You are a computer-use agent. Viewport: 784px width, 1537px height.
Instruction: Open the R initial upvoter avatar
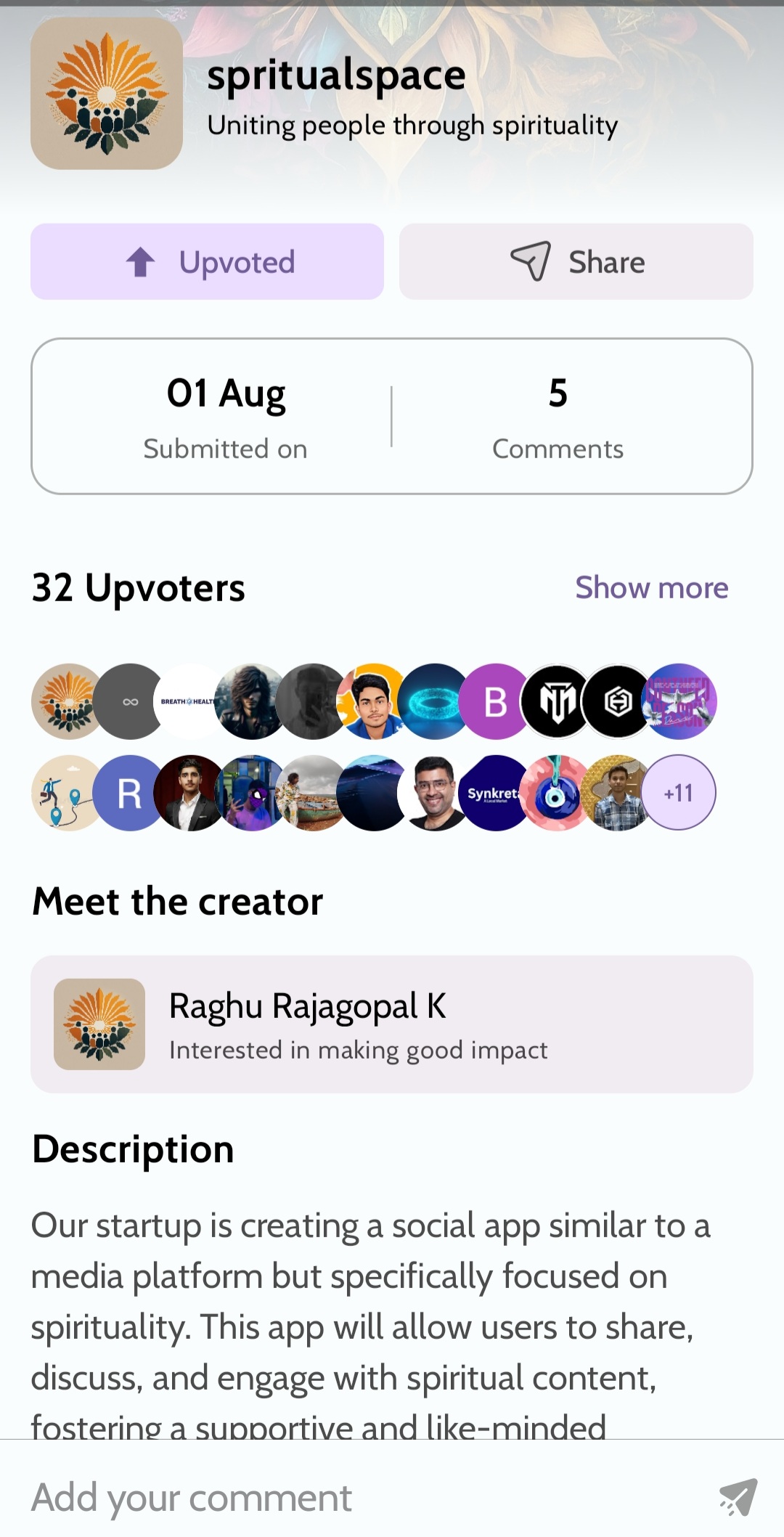pyautogui.click(x=128, y=793)
